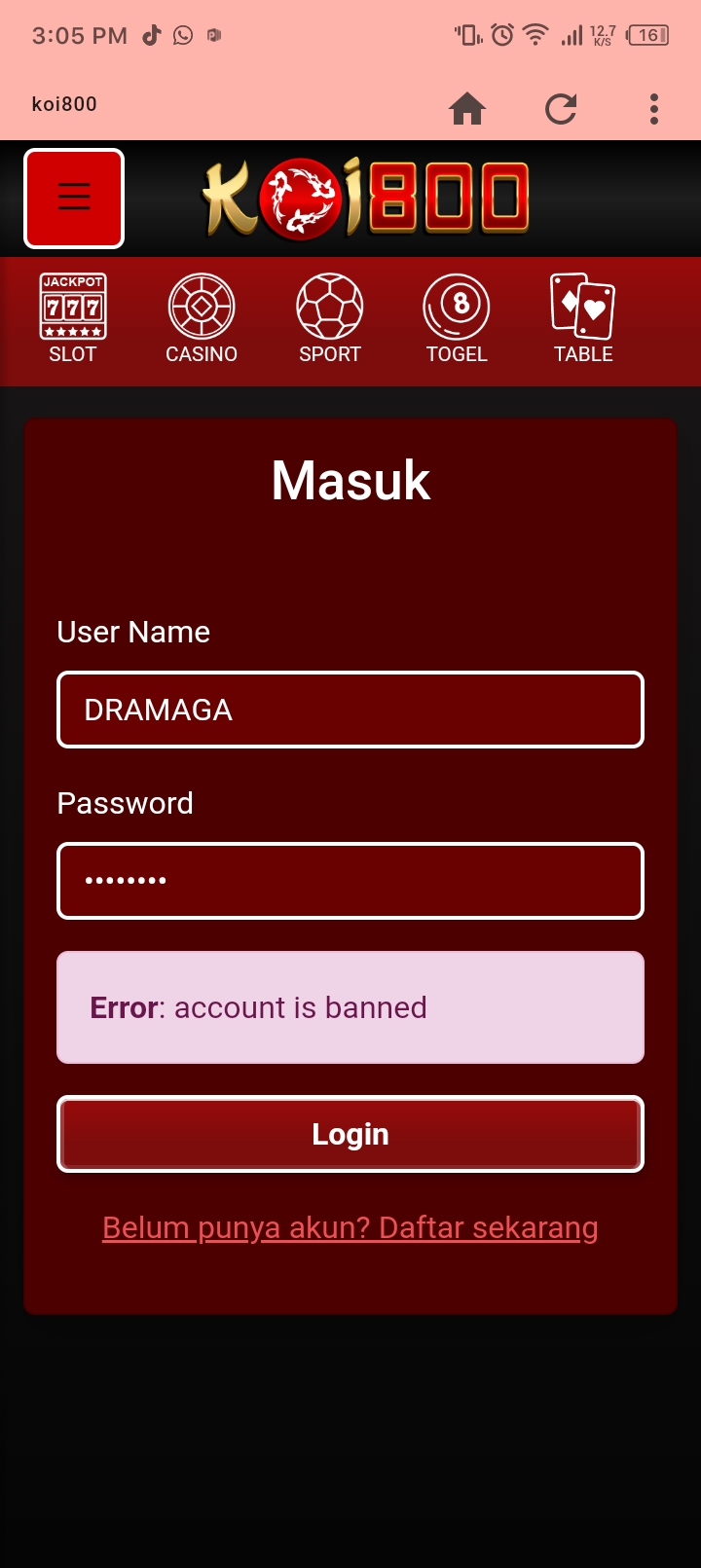Switch to the CASINO category
The image size is (701, 1568).
pyautogui.click(x=202, y=319)
